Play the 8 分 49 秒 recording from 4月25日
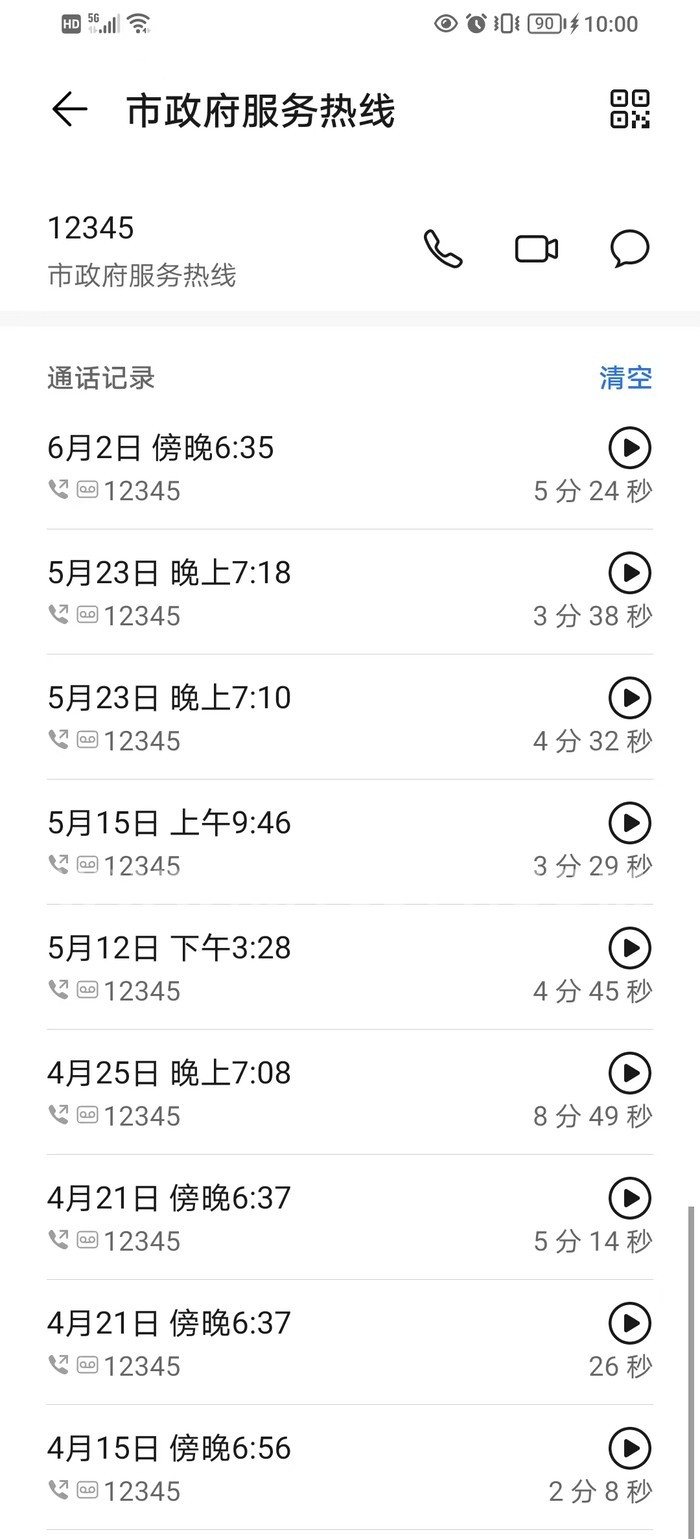 click(x=630, y=1073)
